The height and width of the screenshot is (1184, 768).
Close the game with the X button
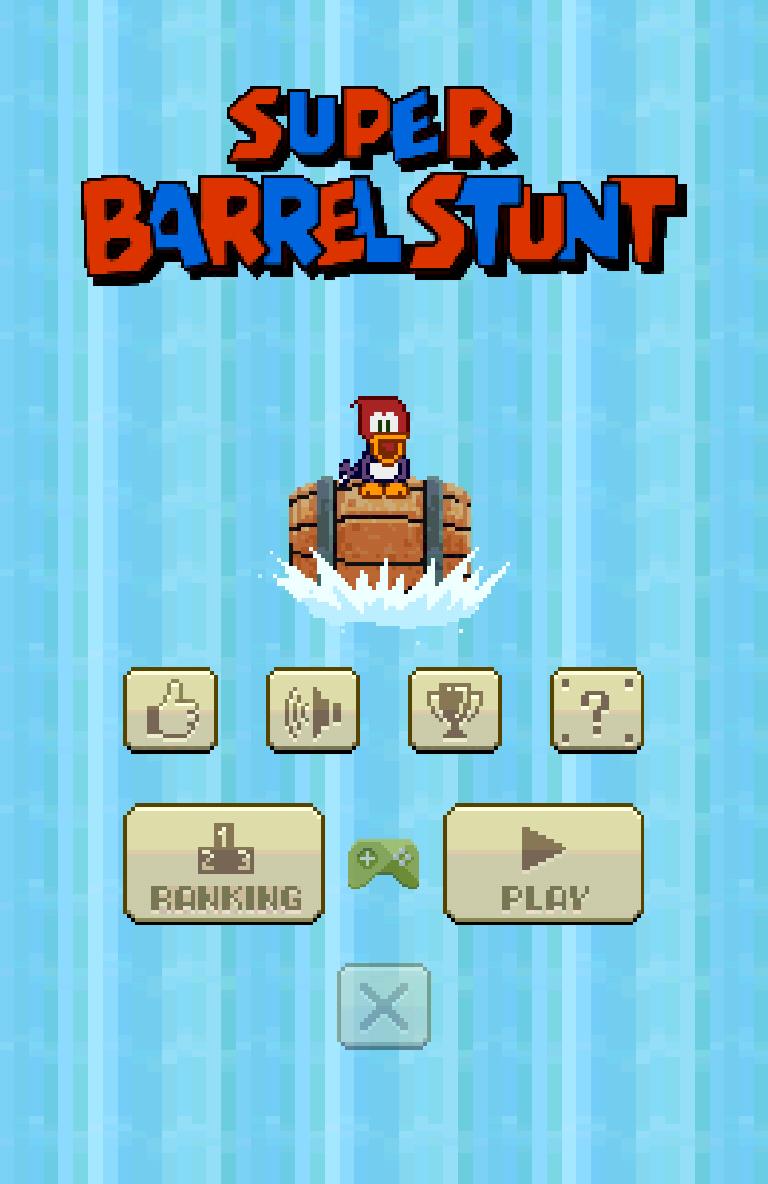click(x=384, y=1006)
